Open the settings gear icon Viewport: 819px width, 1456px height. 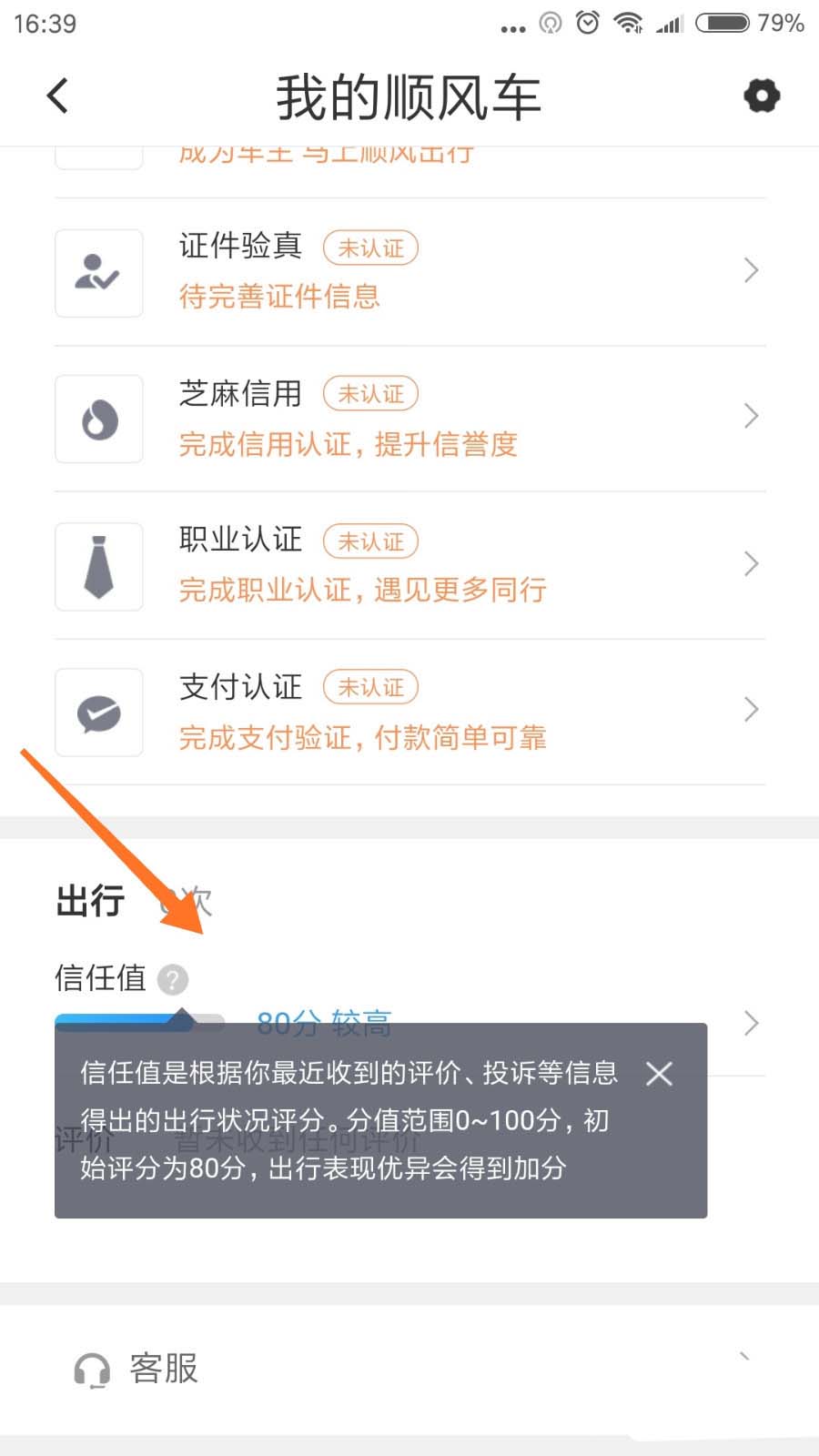click(762, 96)
